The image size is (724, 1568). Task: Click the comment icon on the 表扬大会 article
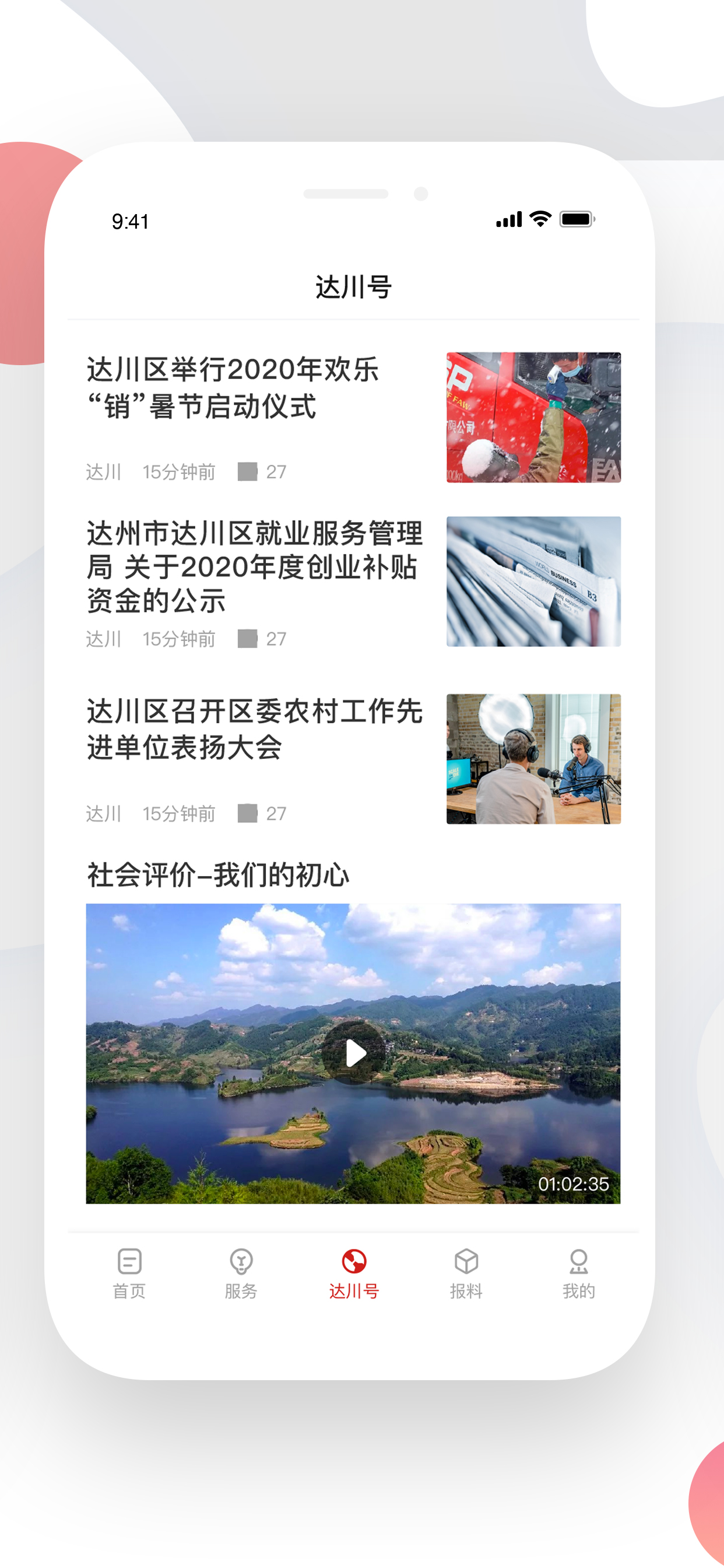click(x=248, y=813)
